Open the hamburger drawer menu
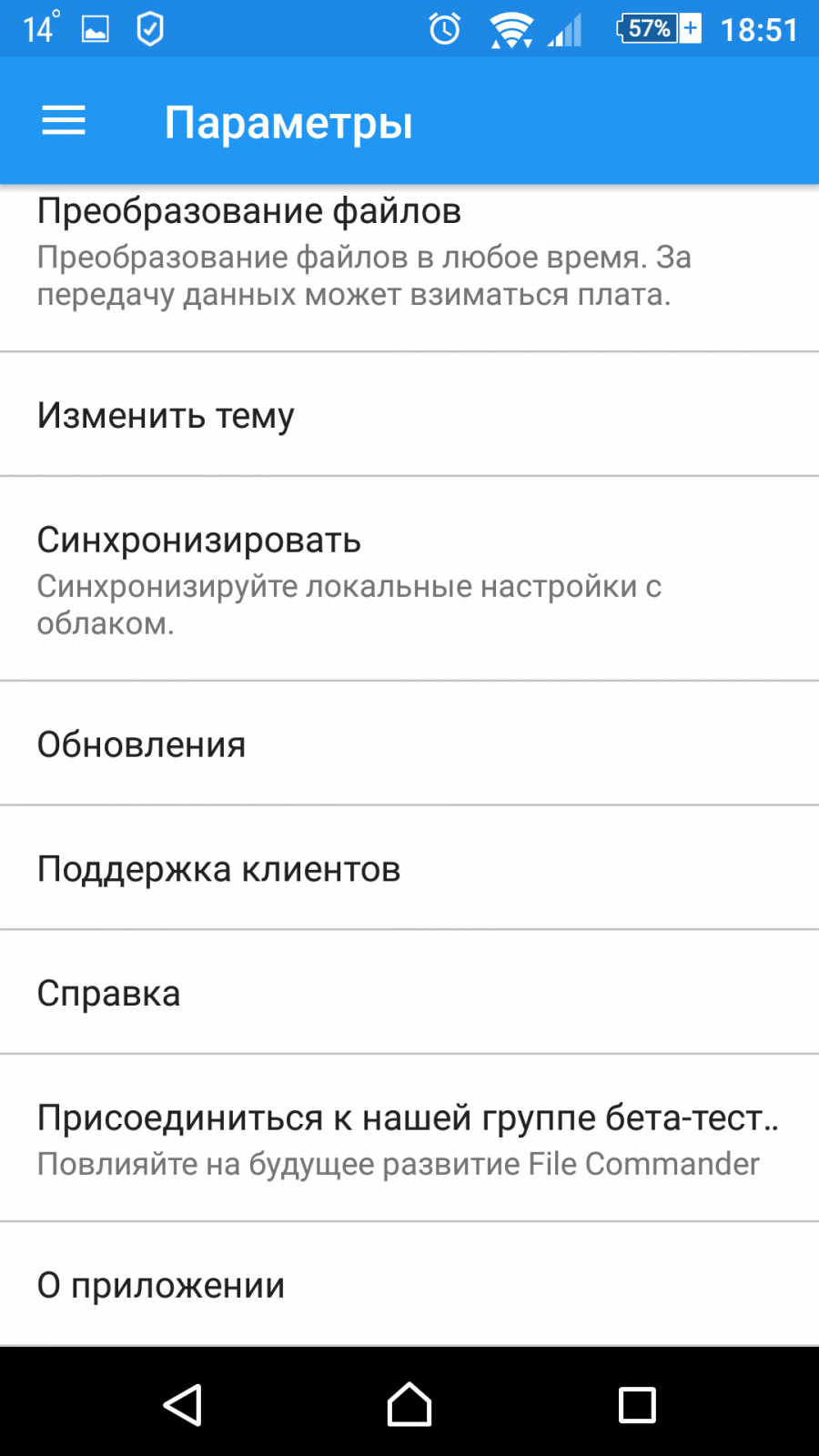The image size is (819, 1456). tap(64, 121)
